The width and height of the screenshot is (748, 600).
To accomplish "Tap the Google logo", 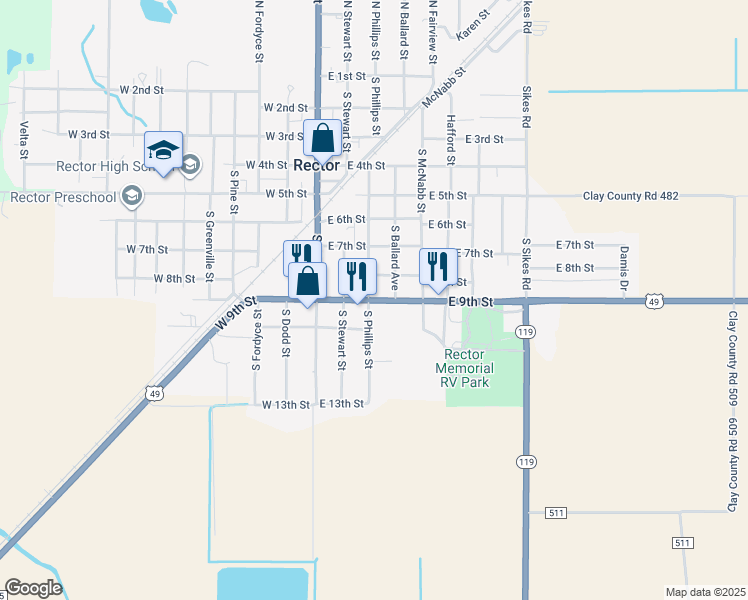I will tap(34, 588).
